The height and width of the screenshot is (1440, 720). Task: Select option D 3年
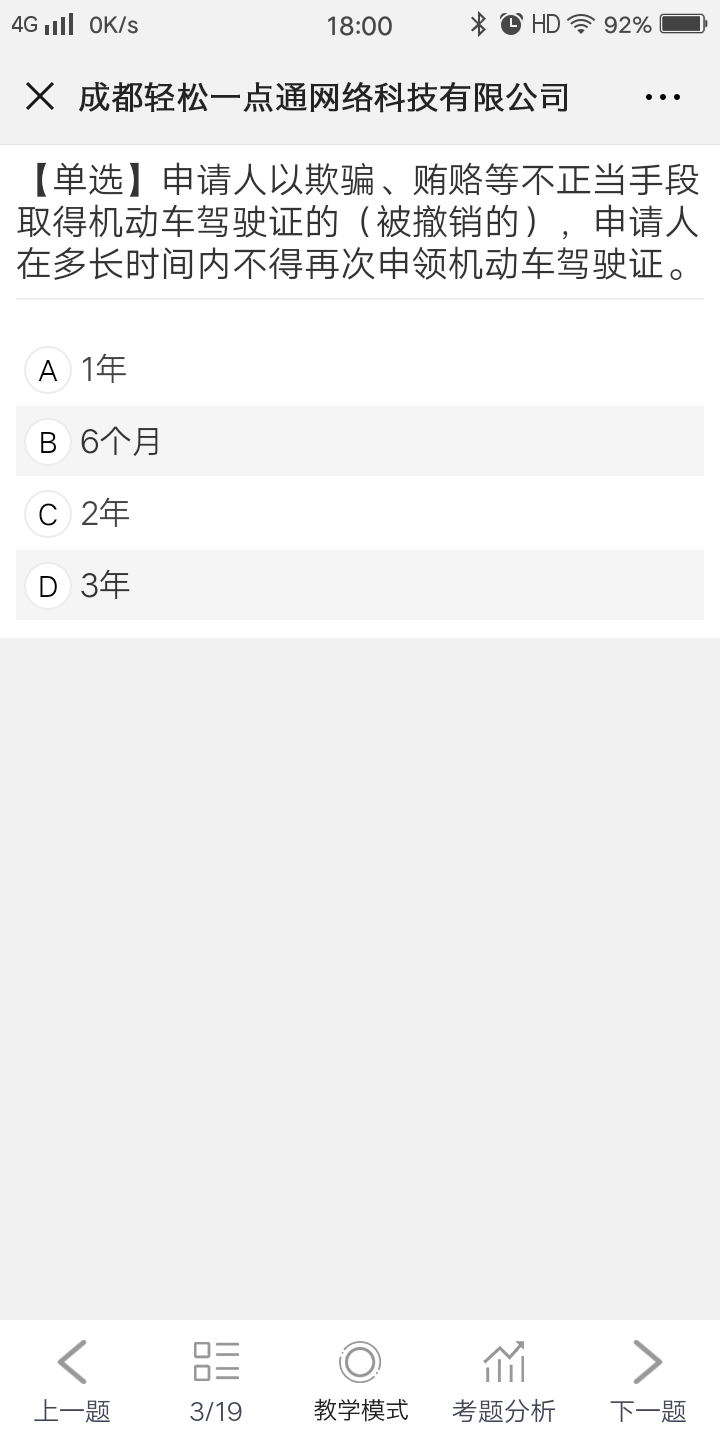point(360,585)
